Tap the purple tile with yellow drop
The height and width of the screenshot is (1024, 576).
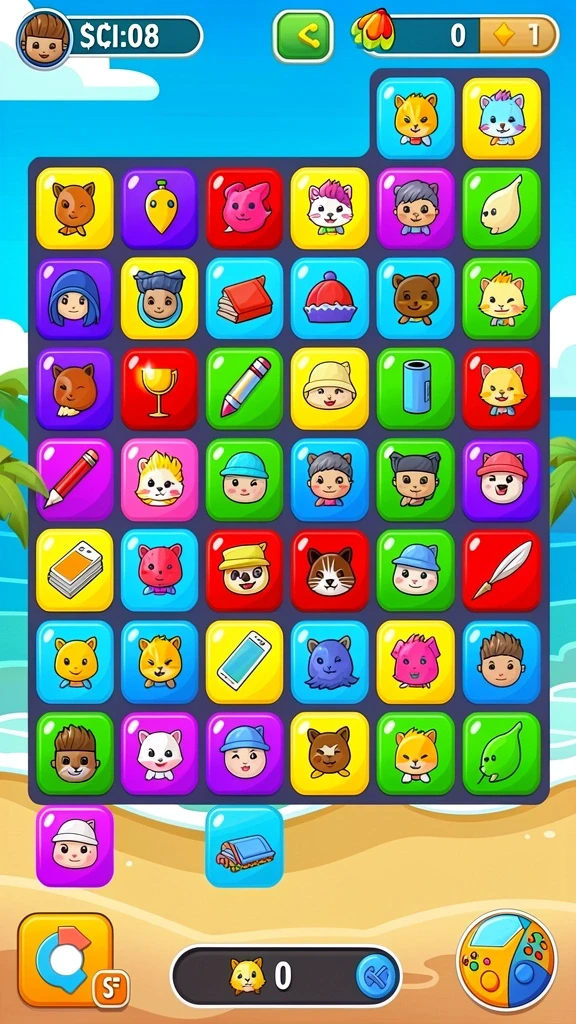tap(159, 208)
